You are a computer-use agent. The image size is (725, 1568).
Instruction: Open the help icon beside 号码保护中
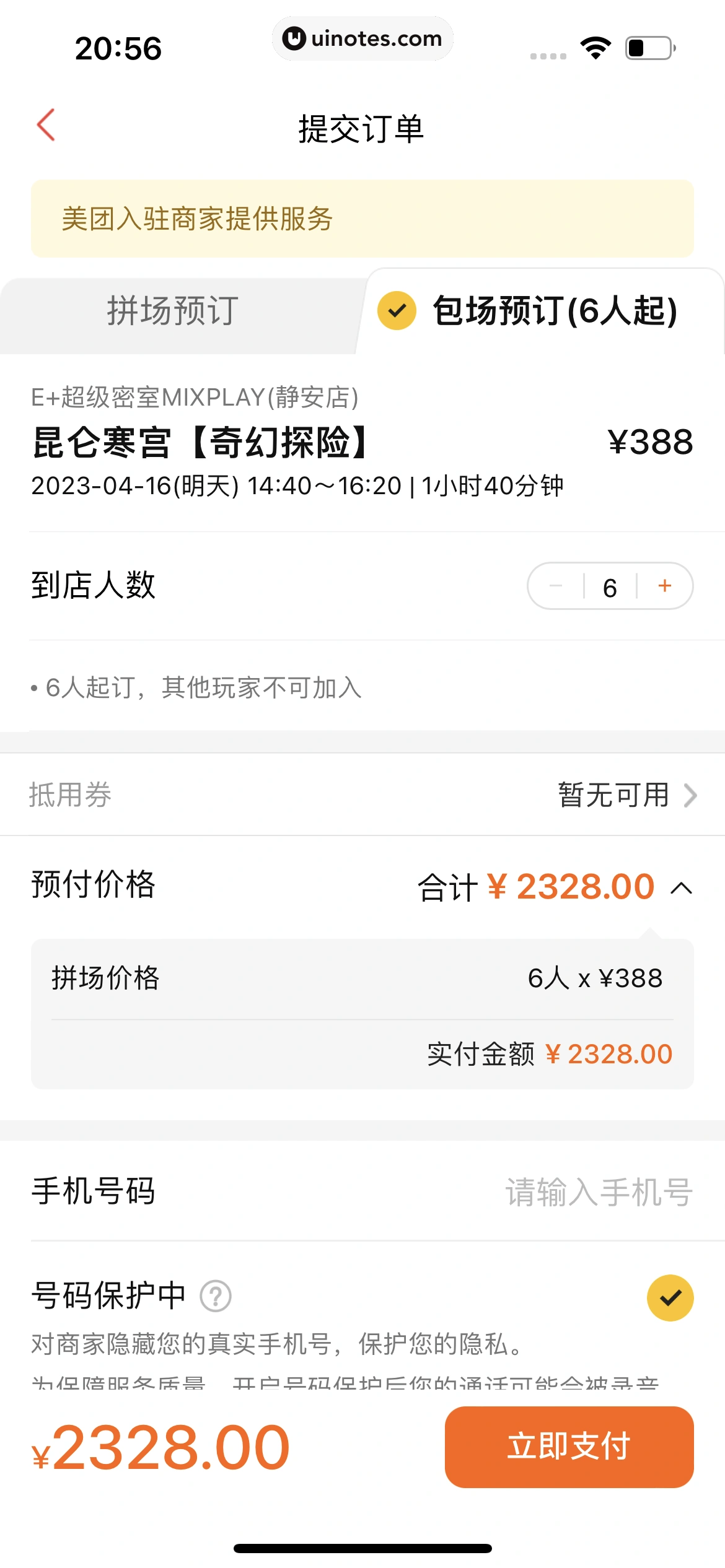click(216, 1296)
